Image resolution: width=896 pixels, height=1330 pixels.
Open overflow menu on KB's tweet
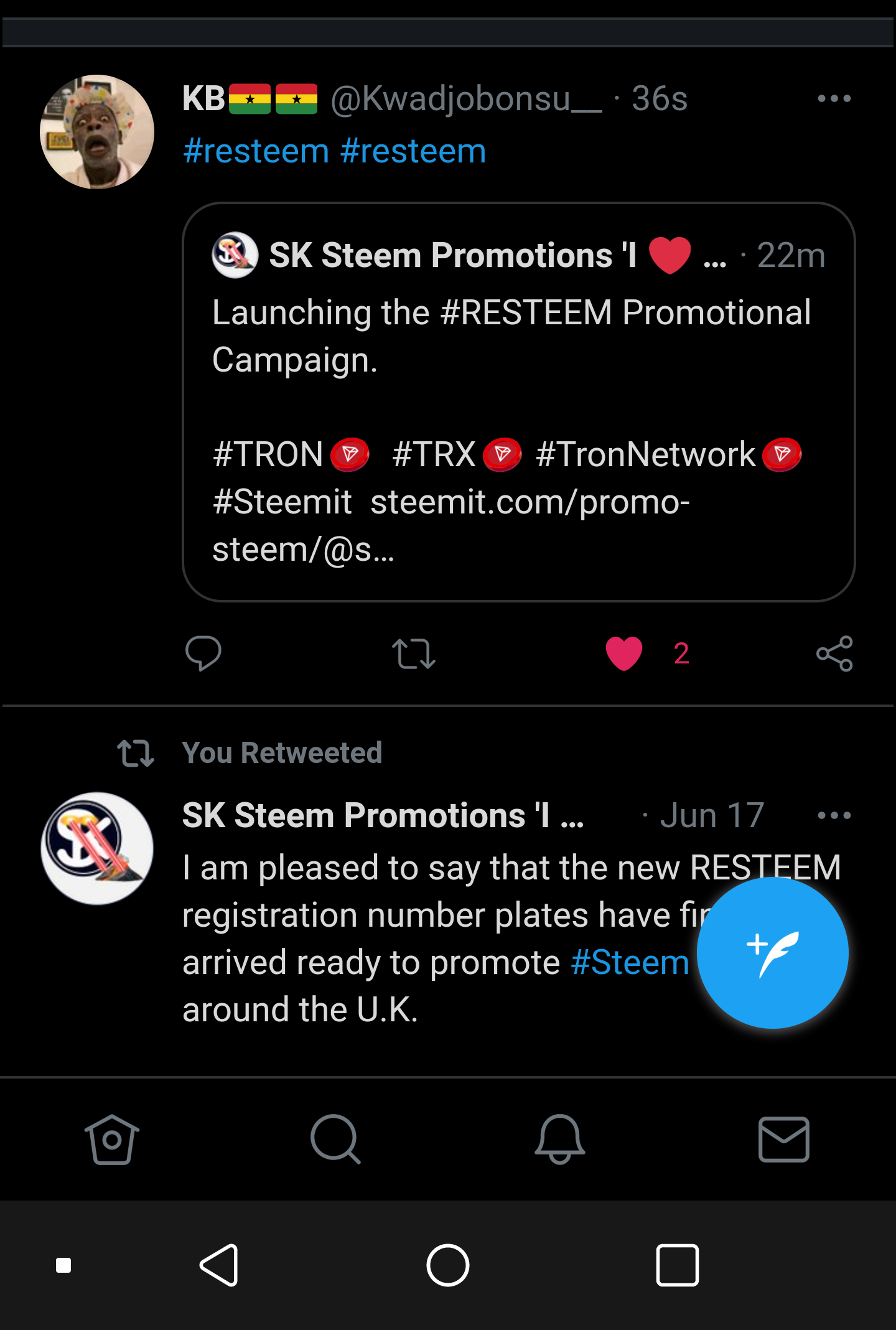(833, 98)
